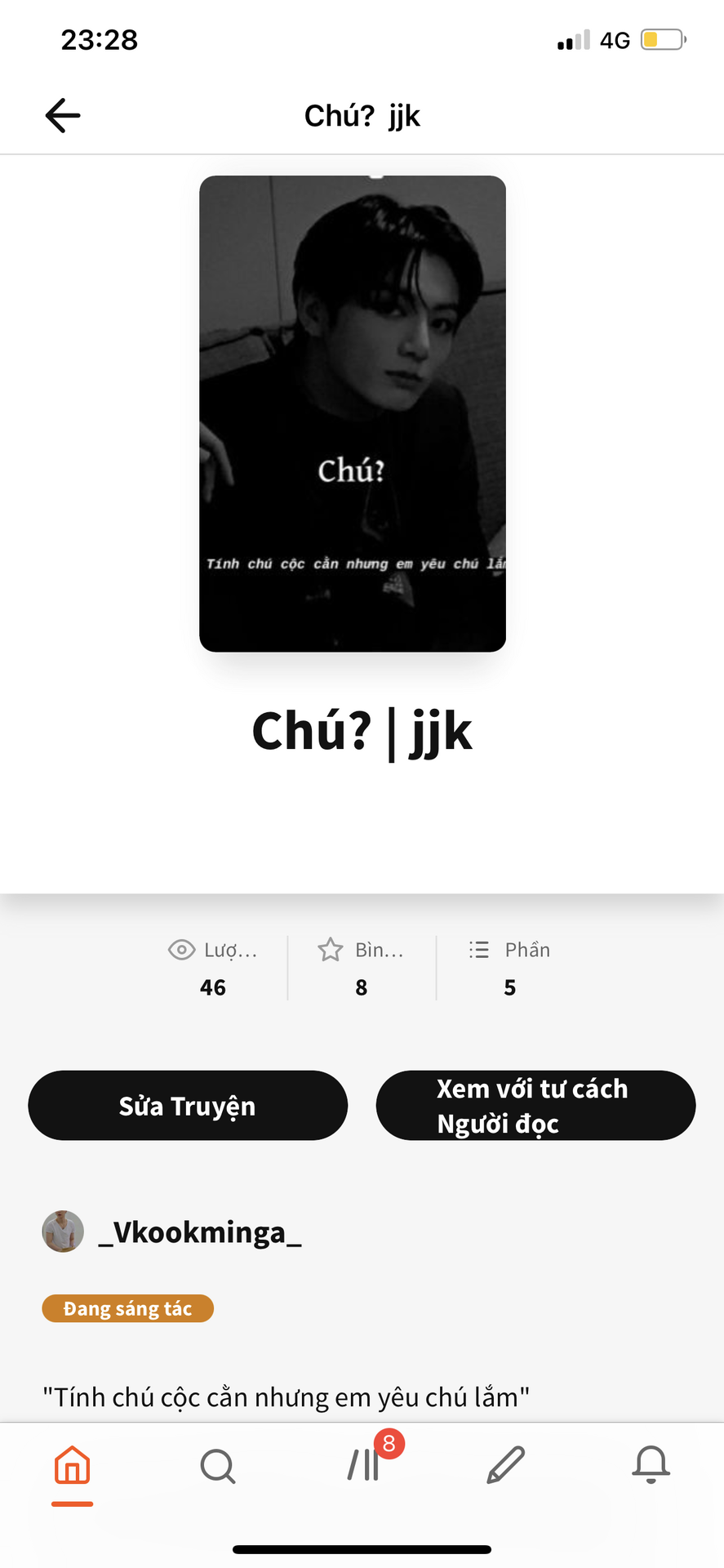Viewport: 724px width, 1568px height.
Task: Tap the Chú? story cover
Action: point(353,413)
